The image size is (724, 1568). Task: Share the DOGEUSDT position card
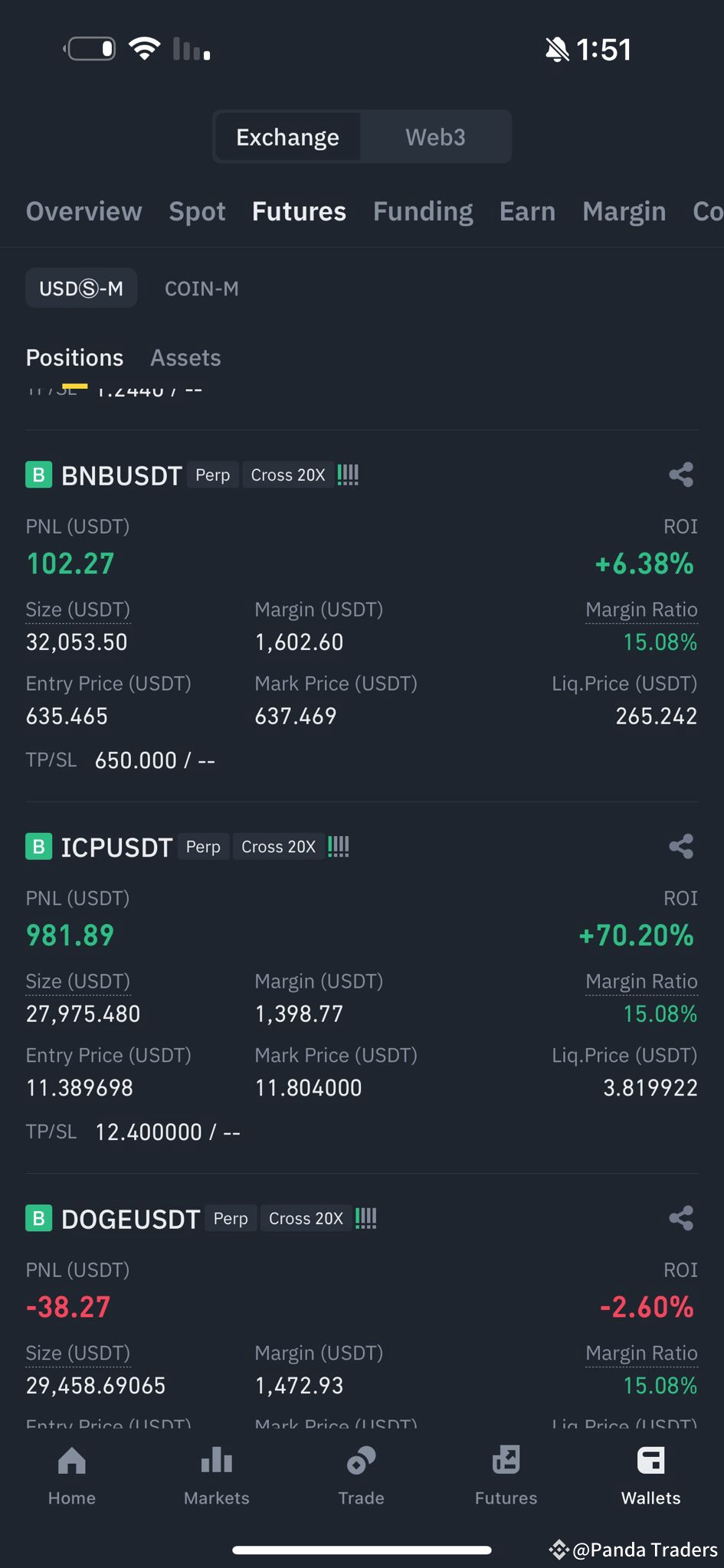tap(680, 1217)
